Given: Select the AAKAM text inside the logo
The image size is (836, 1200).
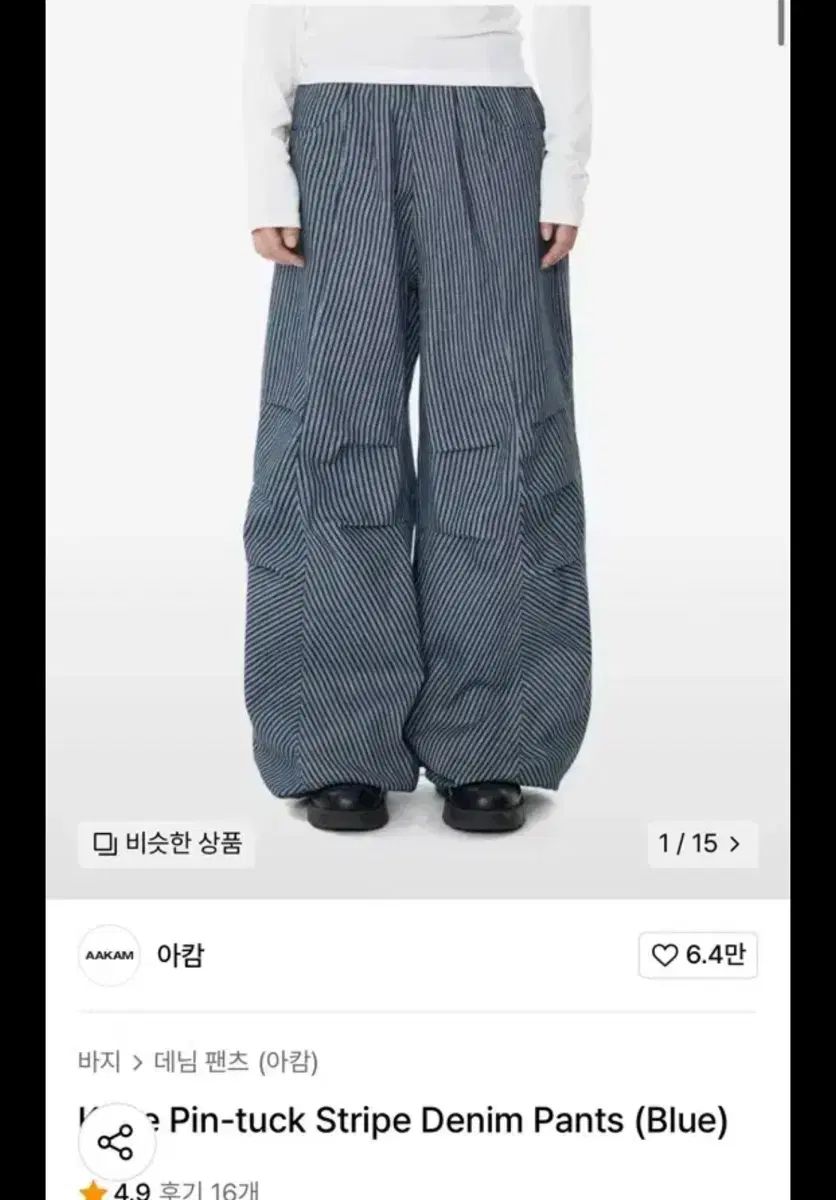Looking at the screenshot, I should tap(108, 955).
